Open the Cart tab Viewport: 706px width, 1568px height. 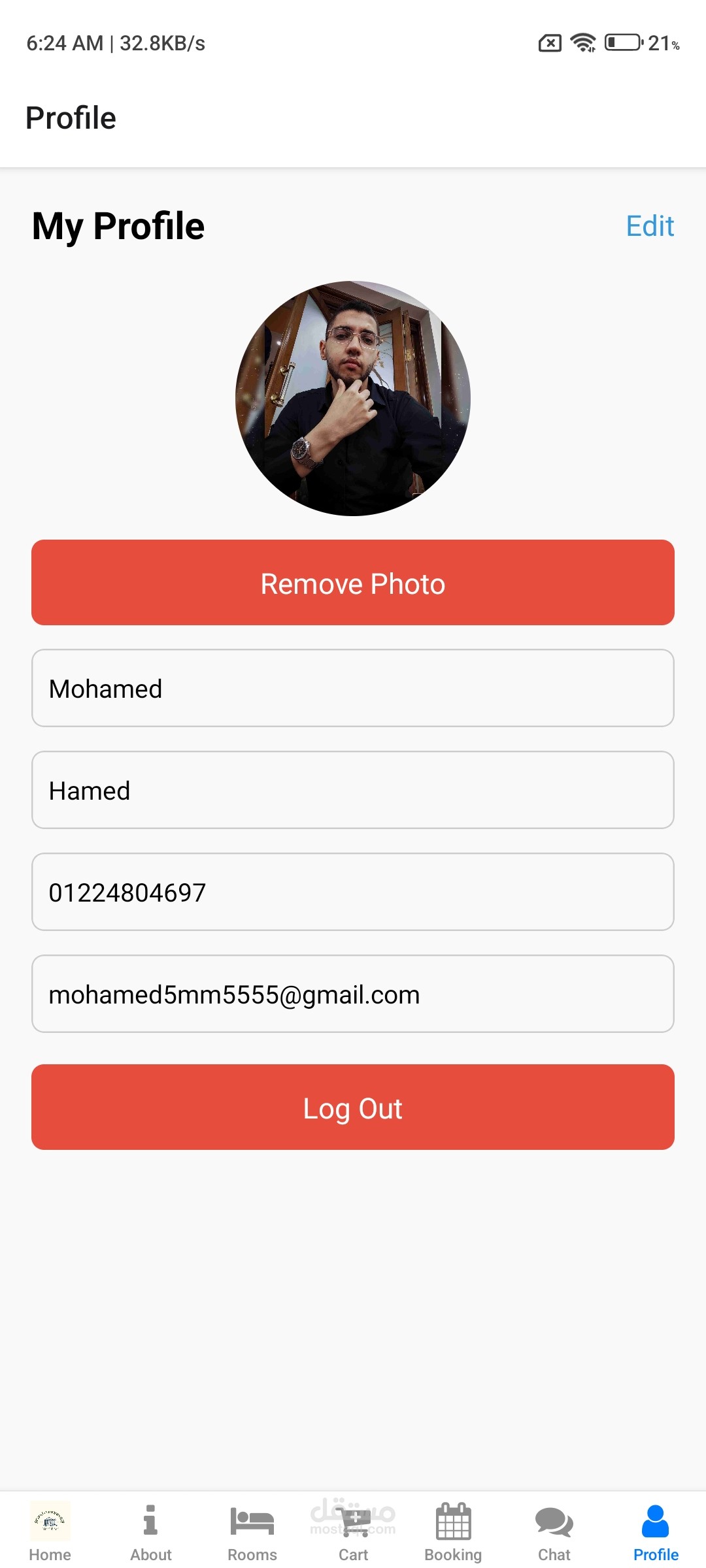(x=353, y=1531)
